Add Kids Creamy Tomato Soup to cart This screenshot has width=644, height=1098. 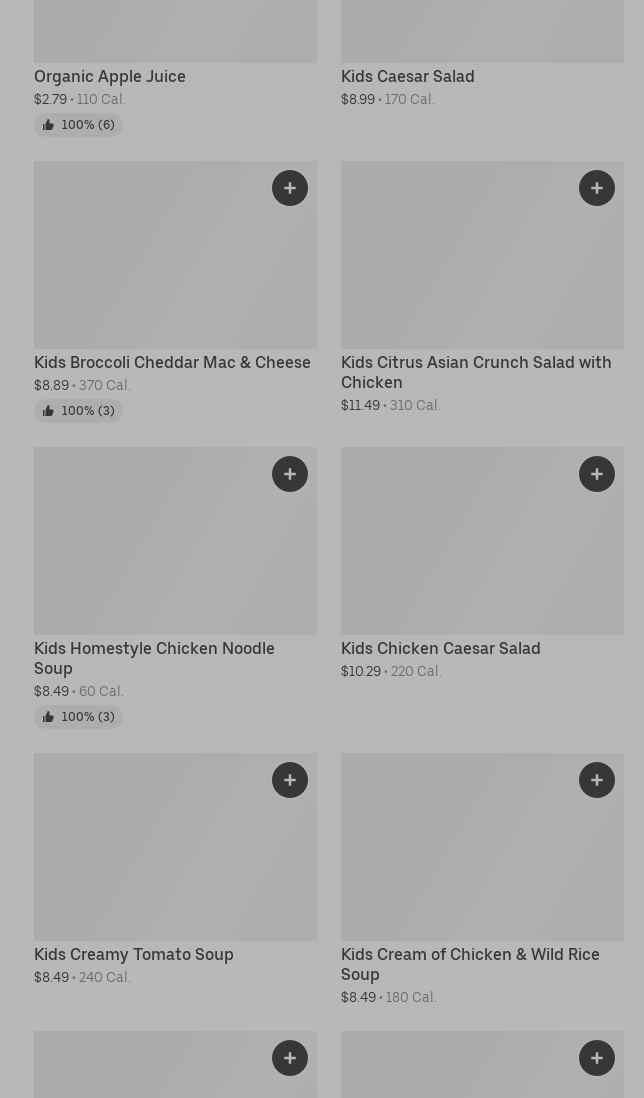(290, 780)
